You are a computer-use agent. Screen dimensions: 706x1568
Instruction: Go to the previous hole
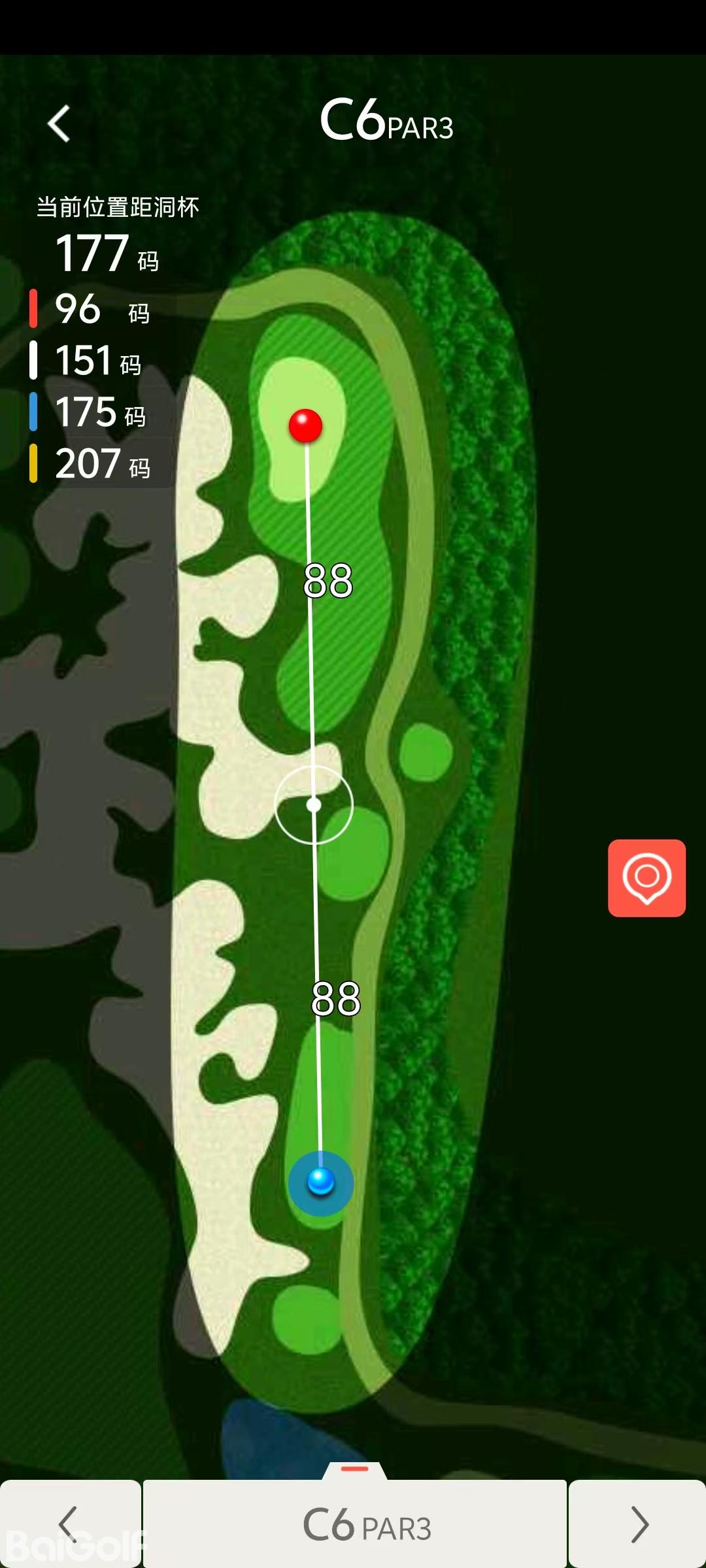pos(69,1524)
